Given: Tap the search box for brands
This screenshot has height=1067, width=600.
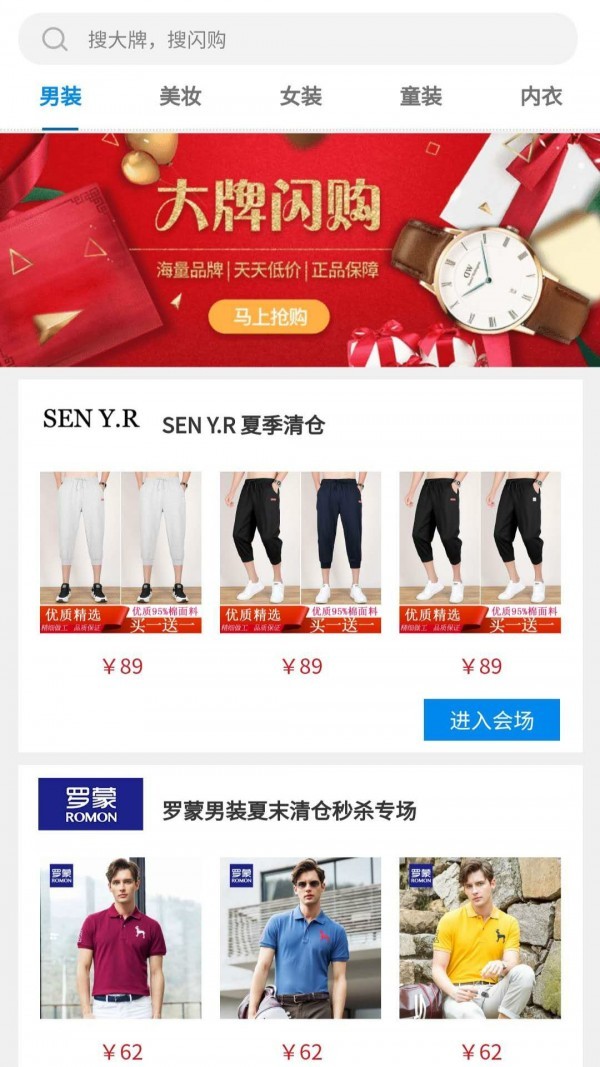Looking at the screenshot, I should (x=297, y=39).
